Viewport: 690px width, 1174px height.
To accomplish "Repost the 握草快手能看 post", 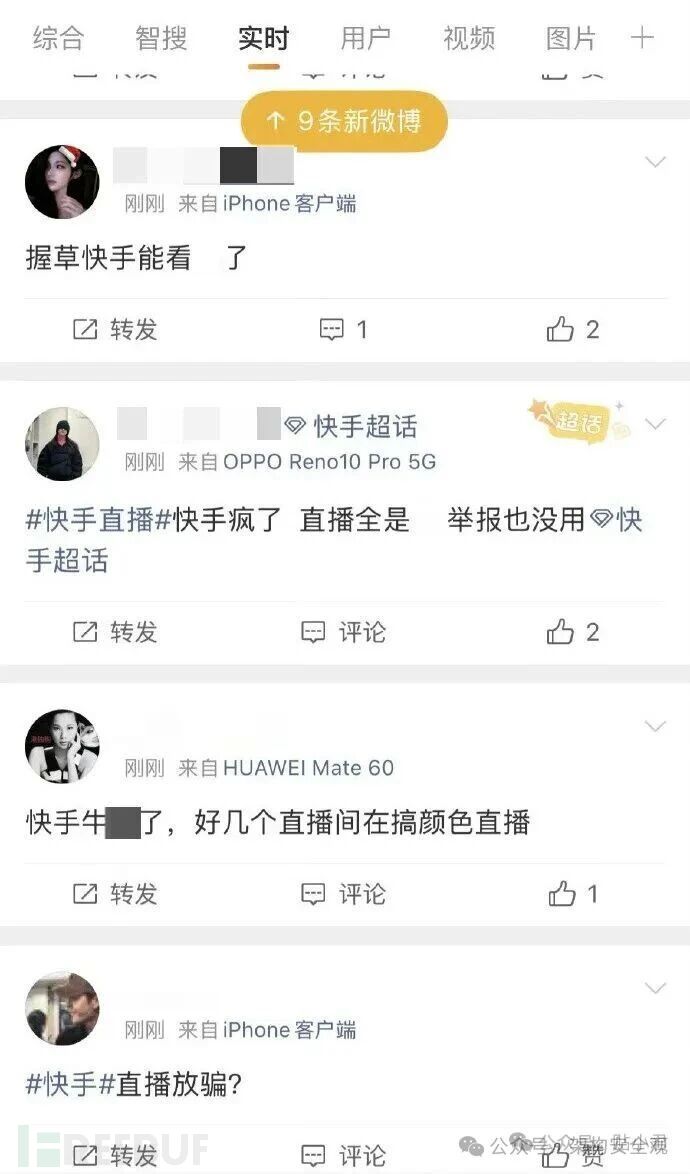I will [x=115, y=329].
